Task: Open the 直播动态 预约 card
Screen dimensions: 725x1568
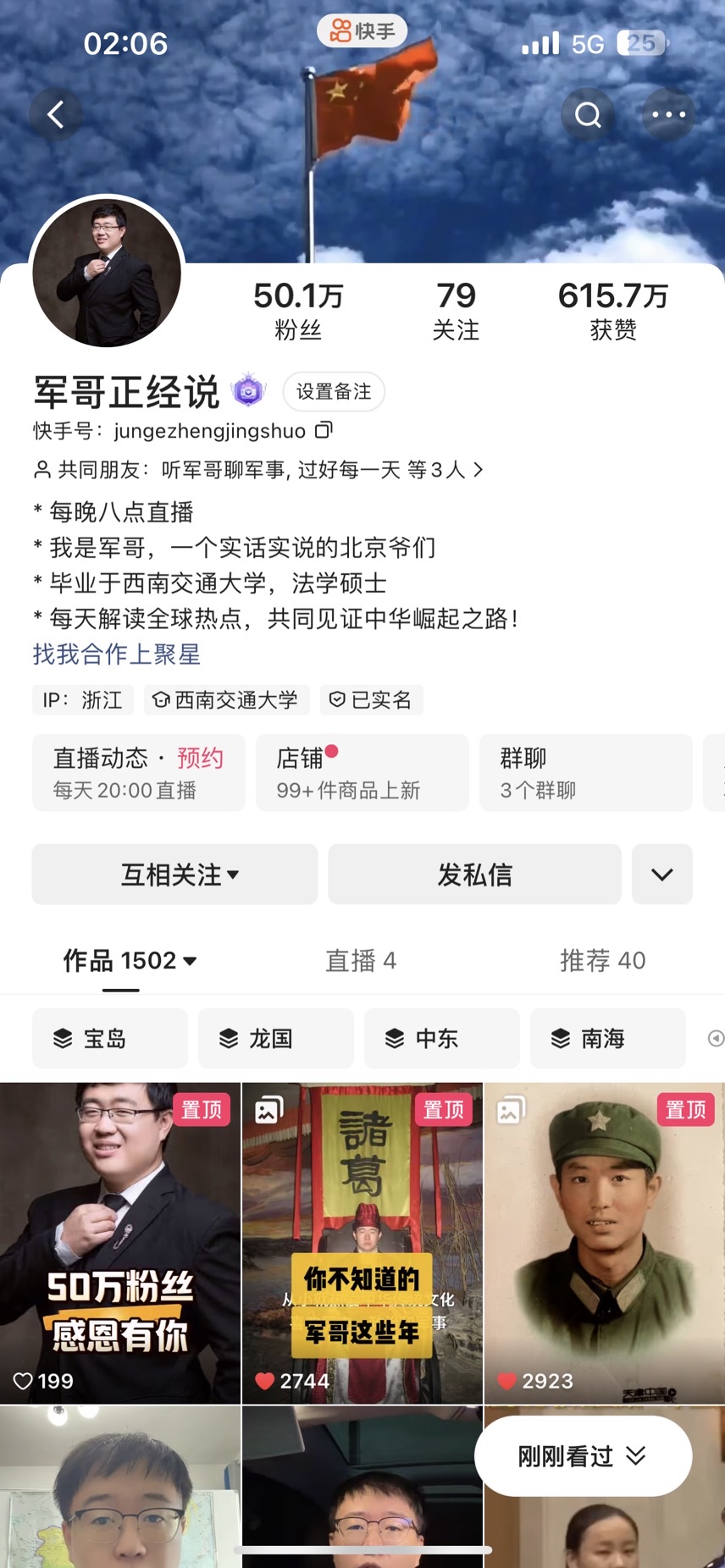Action: pos(139,773)
